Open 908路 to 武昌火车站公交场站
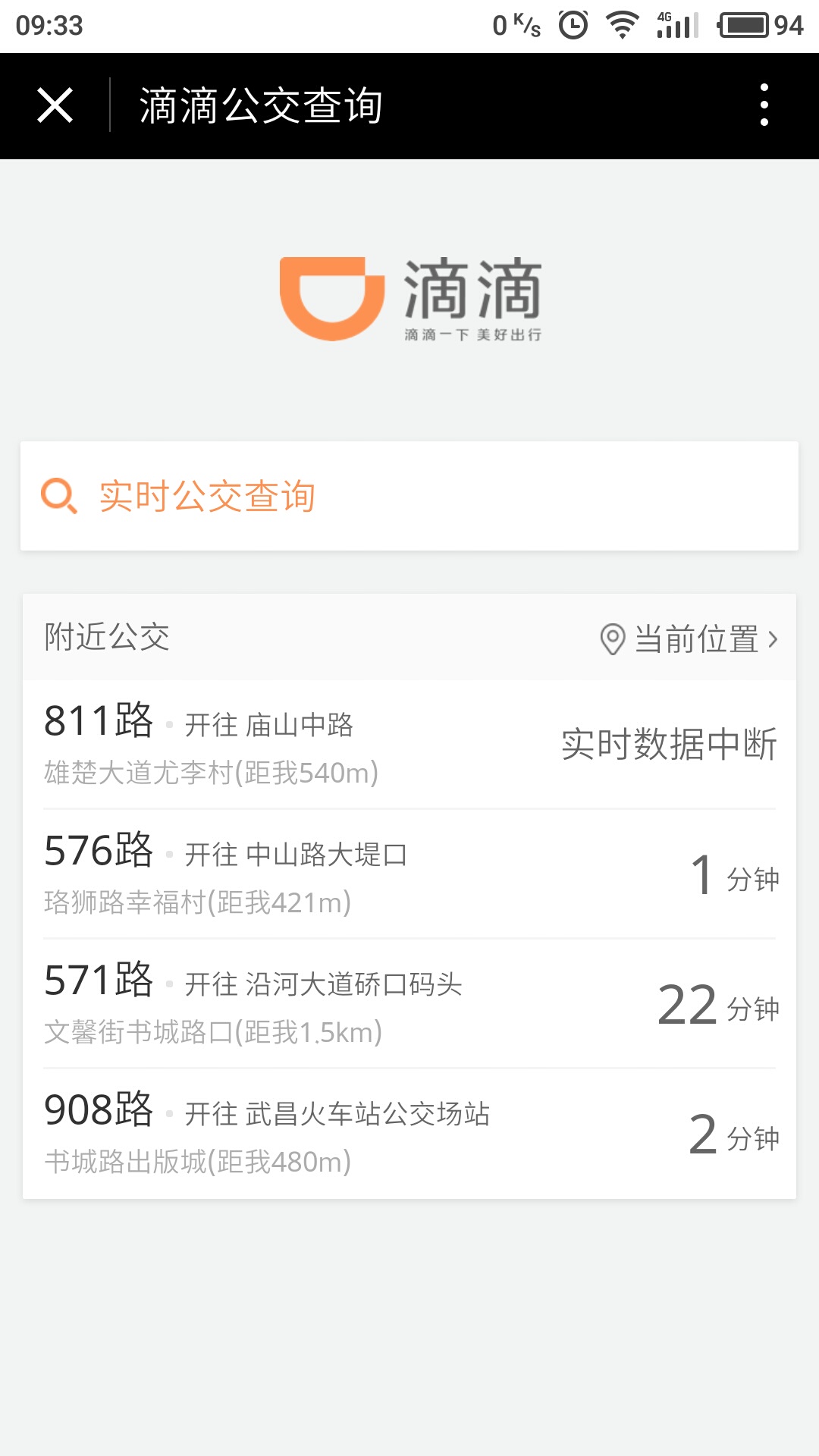819x1456 pixels. 409,1134
